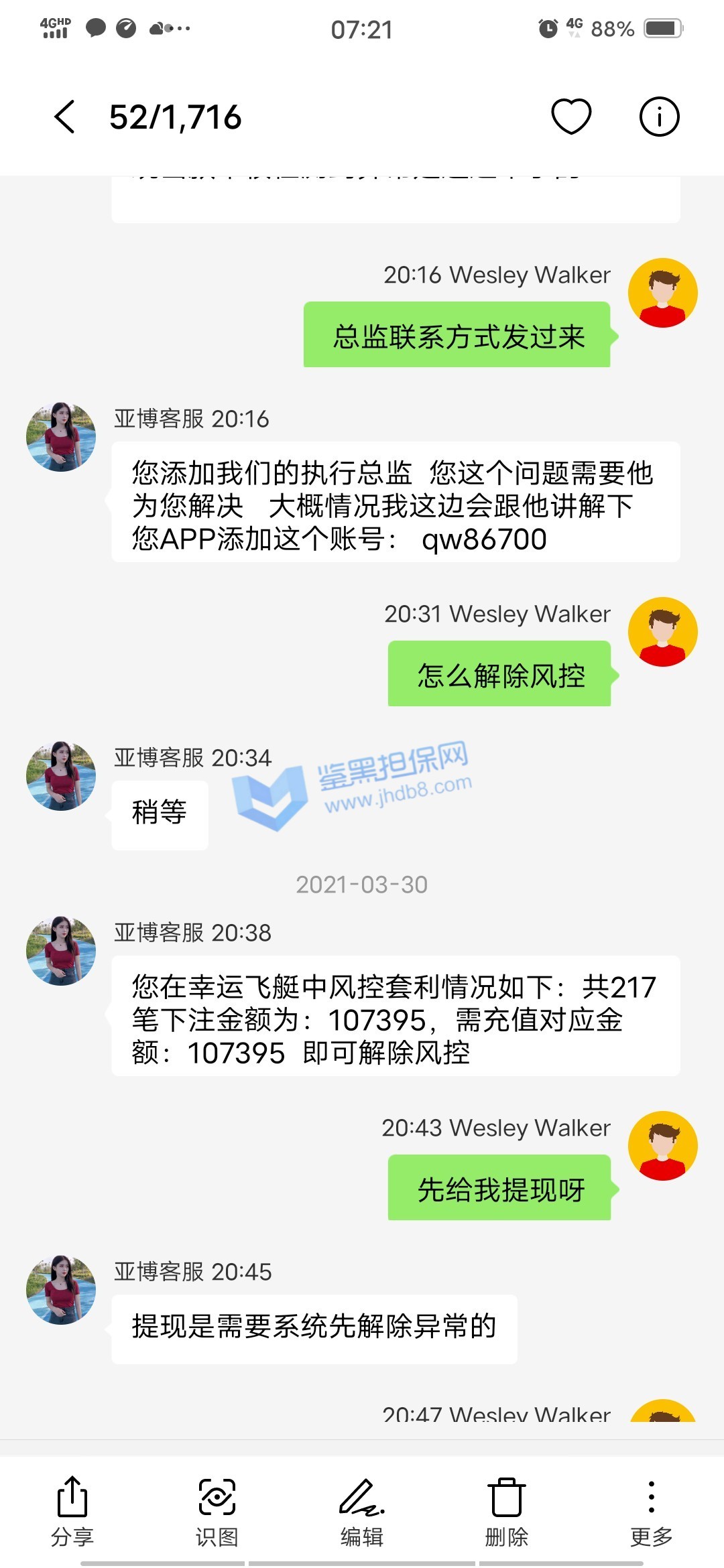Image resolution: width=724 pixels, height=1568 pixels.
Task: Go back from the photo viewer
Action: 65,117
